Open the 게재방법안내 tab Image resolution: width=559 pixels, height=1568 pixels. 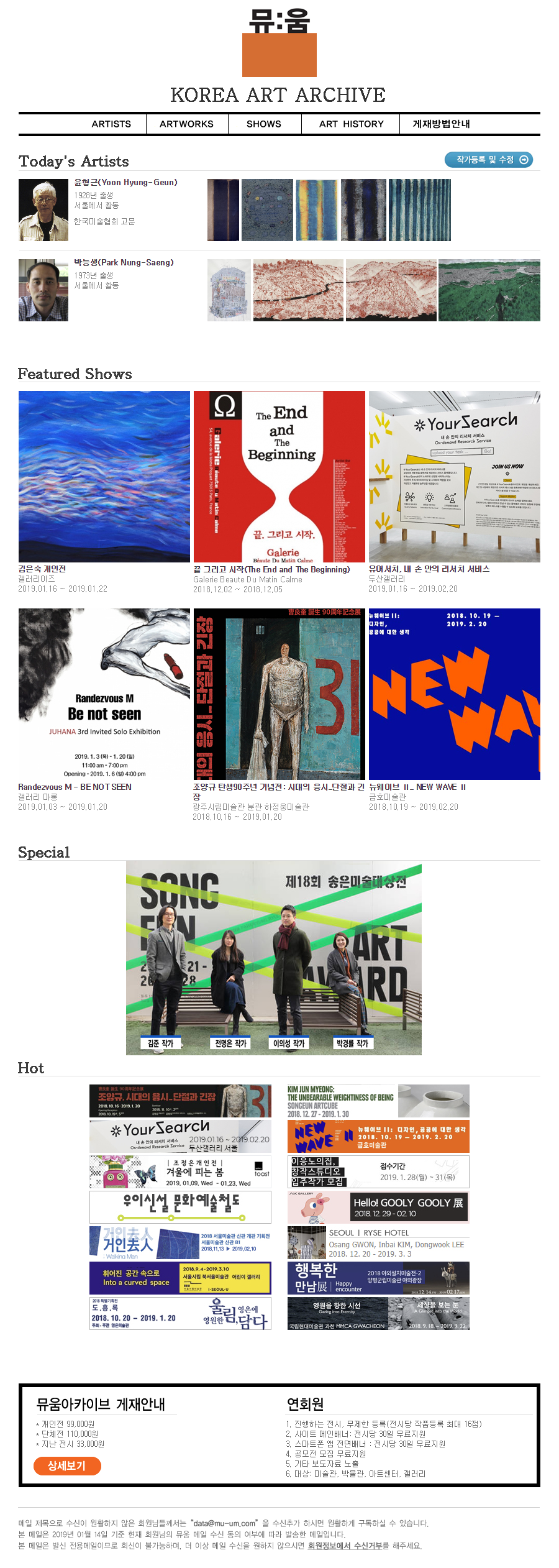tap(441, 124)
